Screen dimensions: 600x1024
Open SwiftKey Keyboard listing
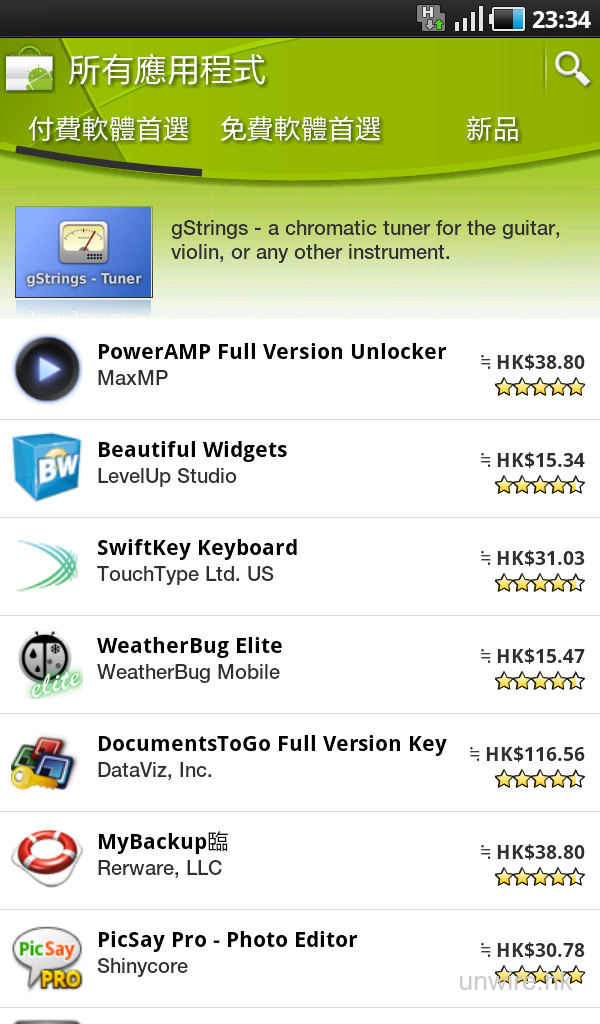[300, 566]
